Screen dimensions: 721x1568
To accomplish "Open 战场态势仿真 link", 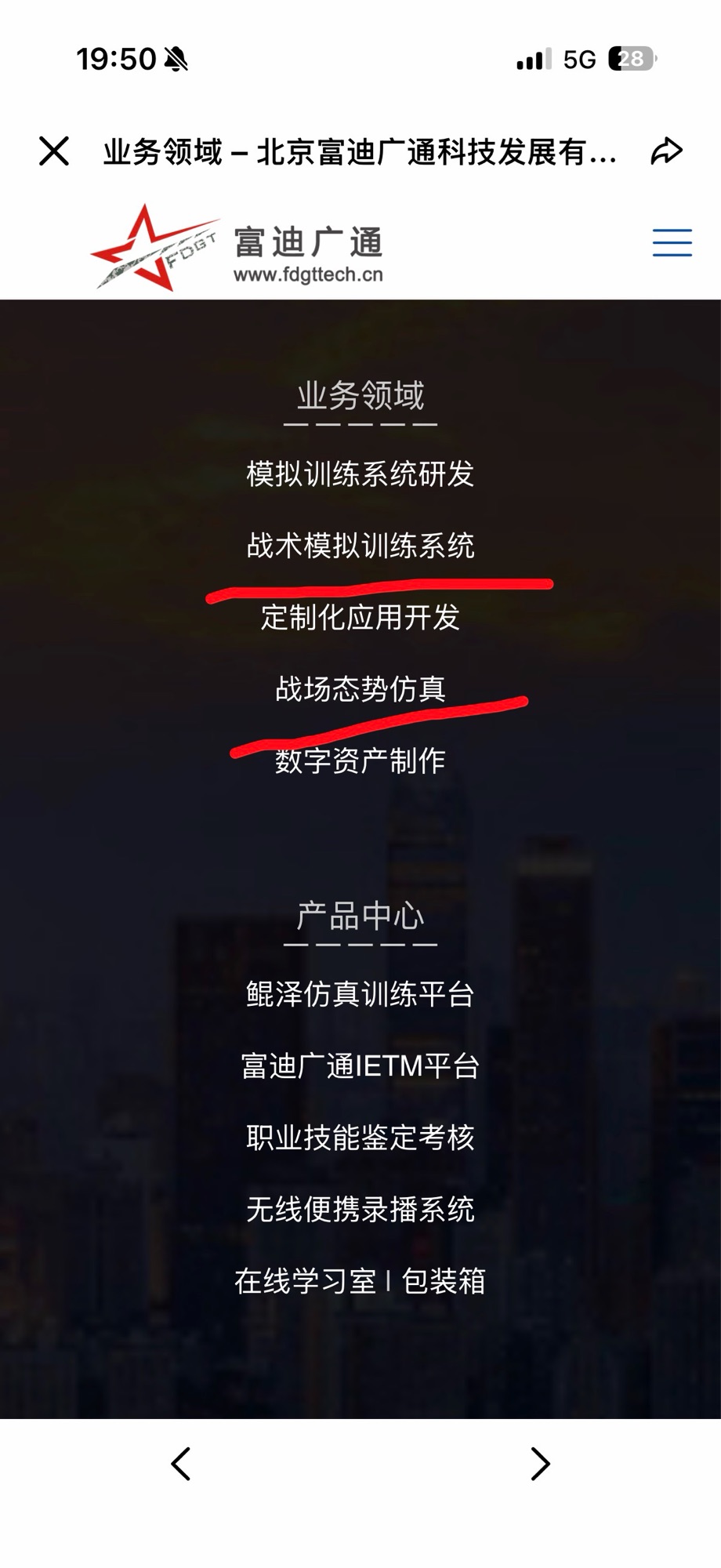I will (x=360, y=689).
